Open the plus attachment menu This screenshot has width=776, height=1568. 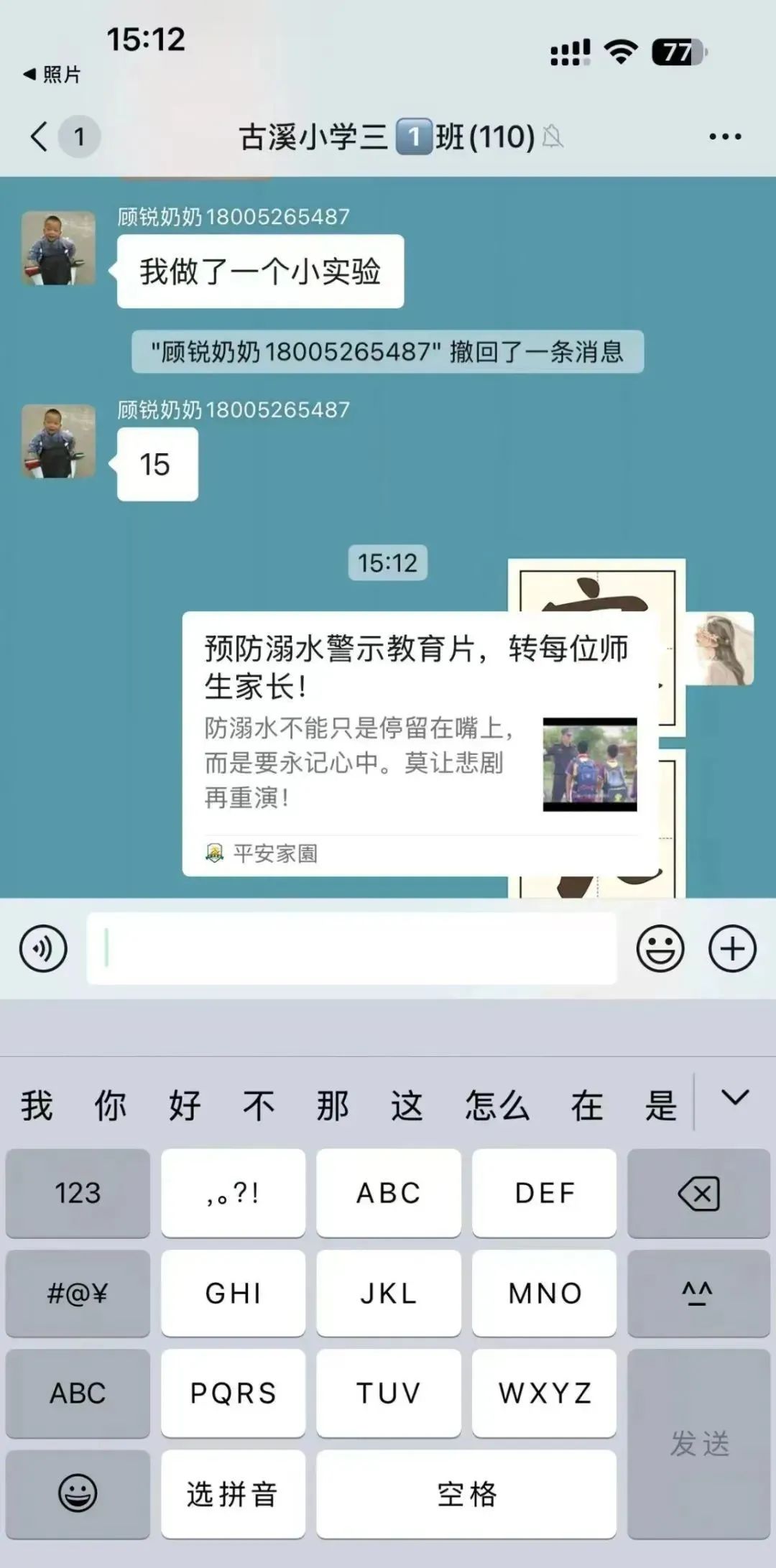pos(732,949)
